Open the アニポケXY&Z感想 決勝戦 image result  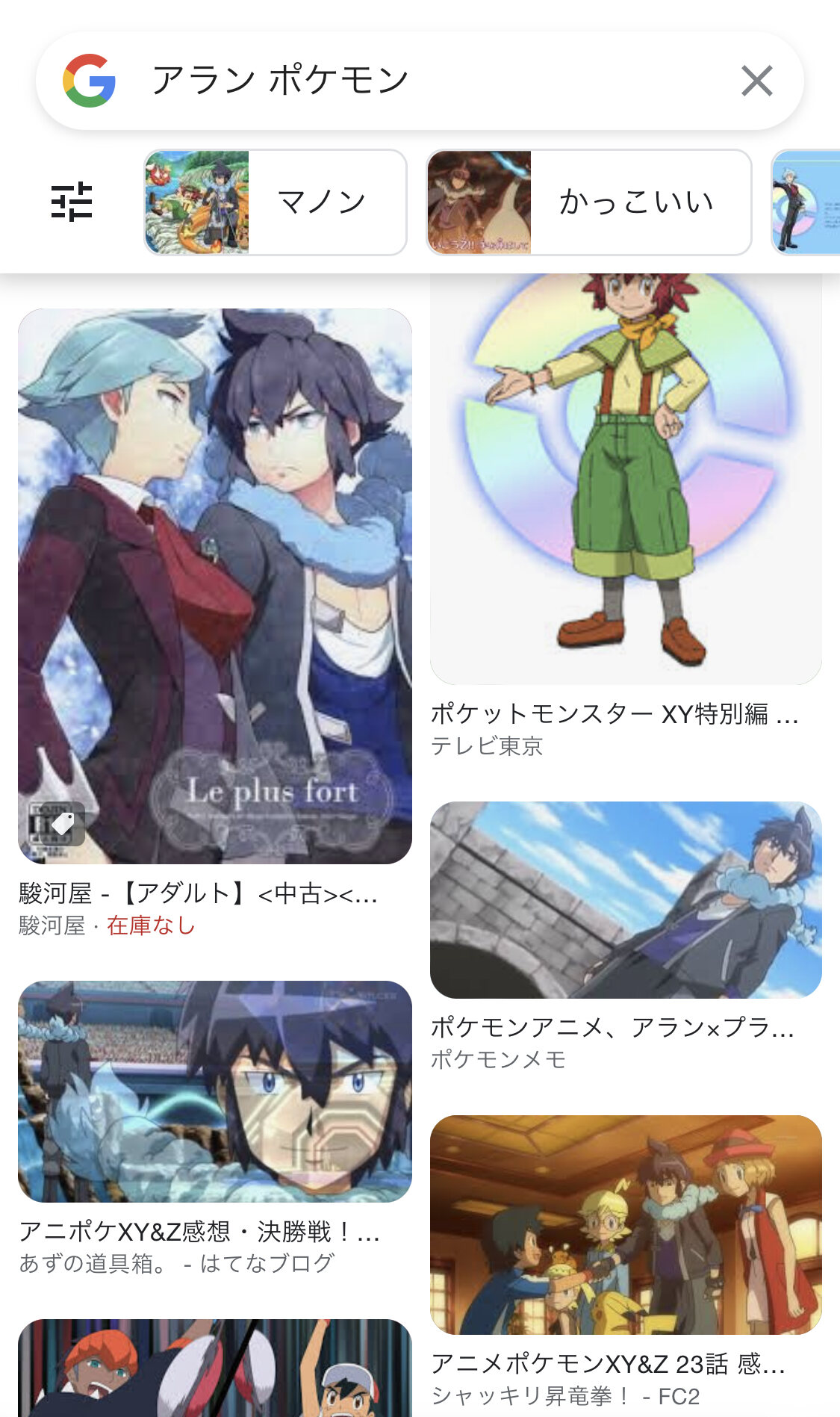(x=215, y=1091)
